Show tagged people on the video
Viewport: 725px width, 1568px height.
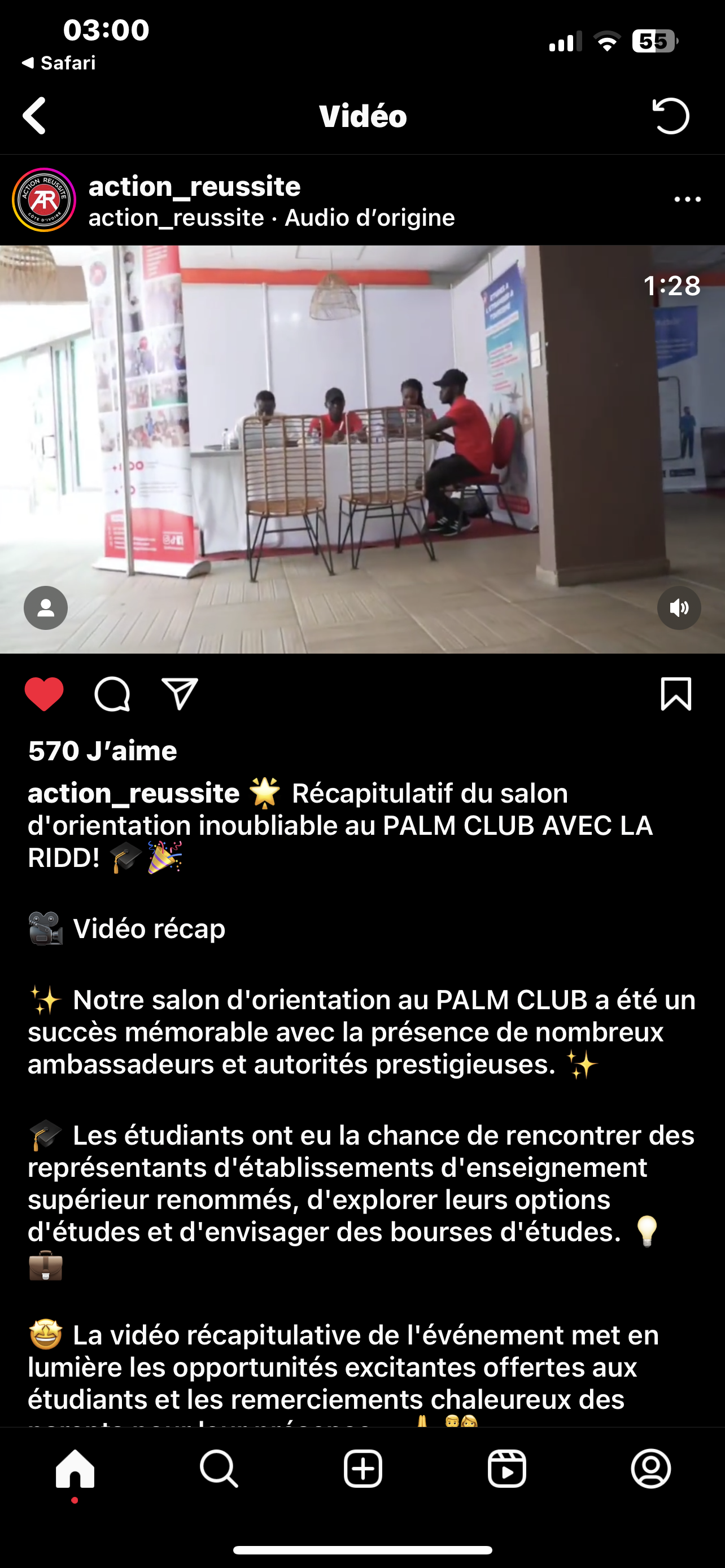pyautogui.click(x=46, y=607)
